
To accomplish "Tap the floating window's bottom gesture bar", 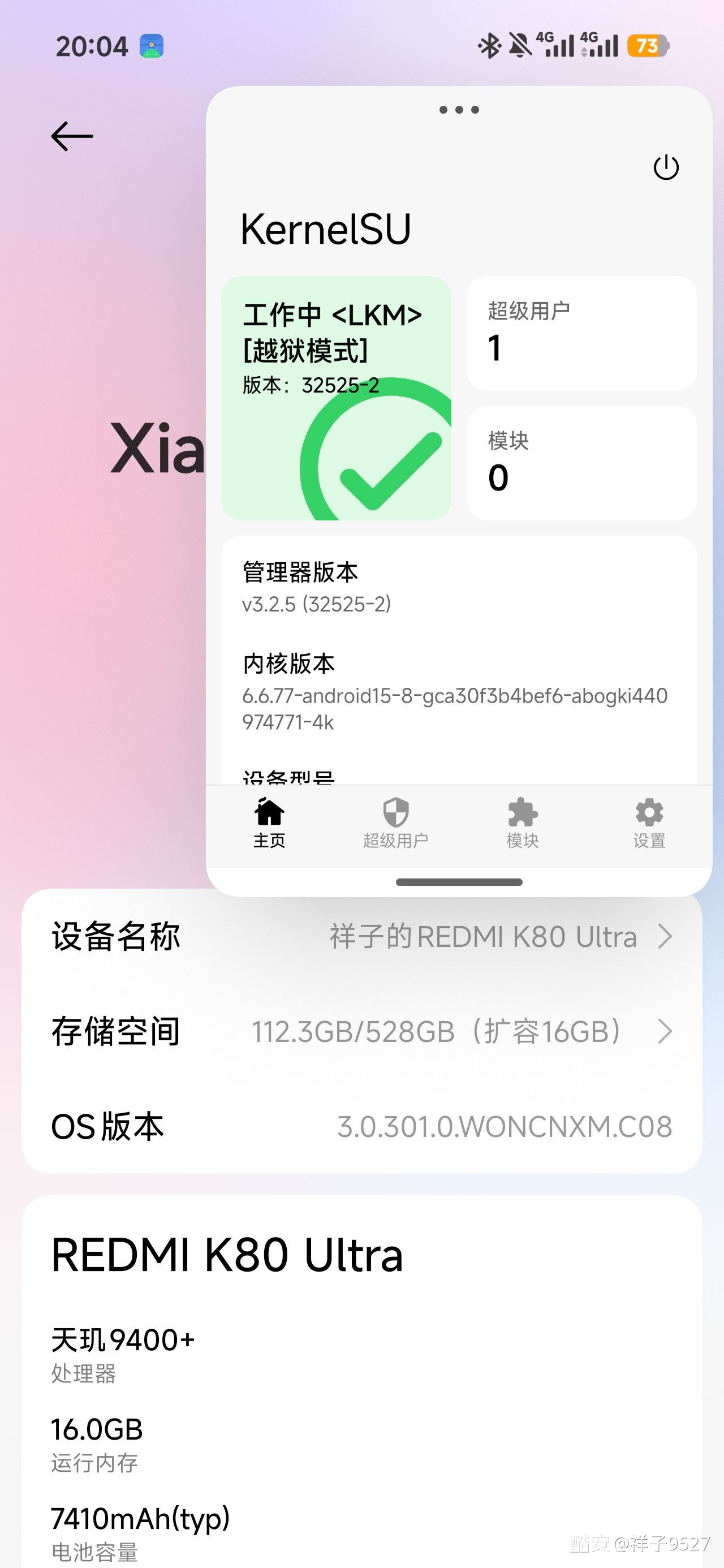I will coord(459,882).
